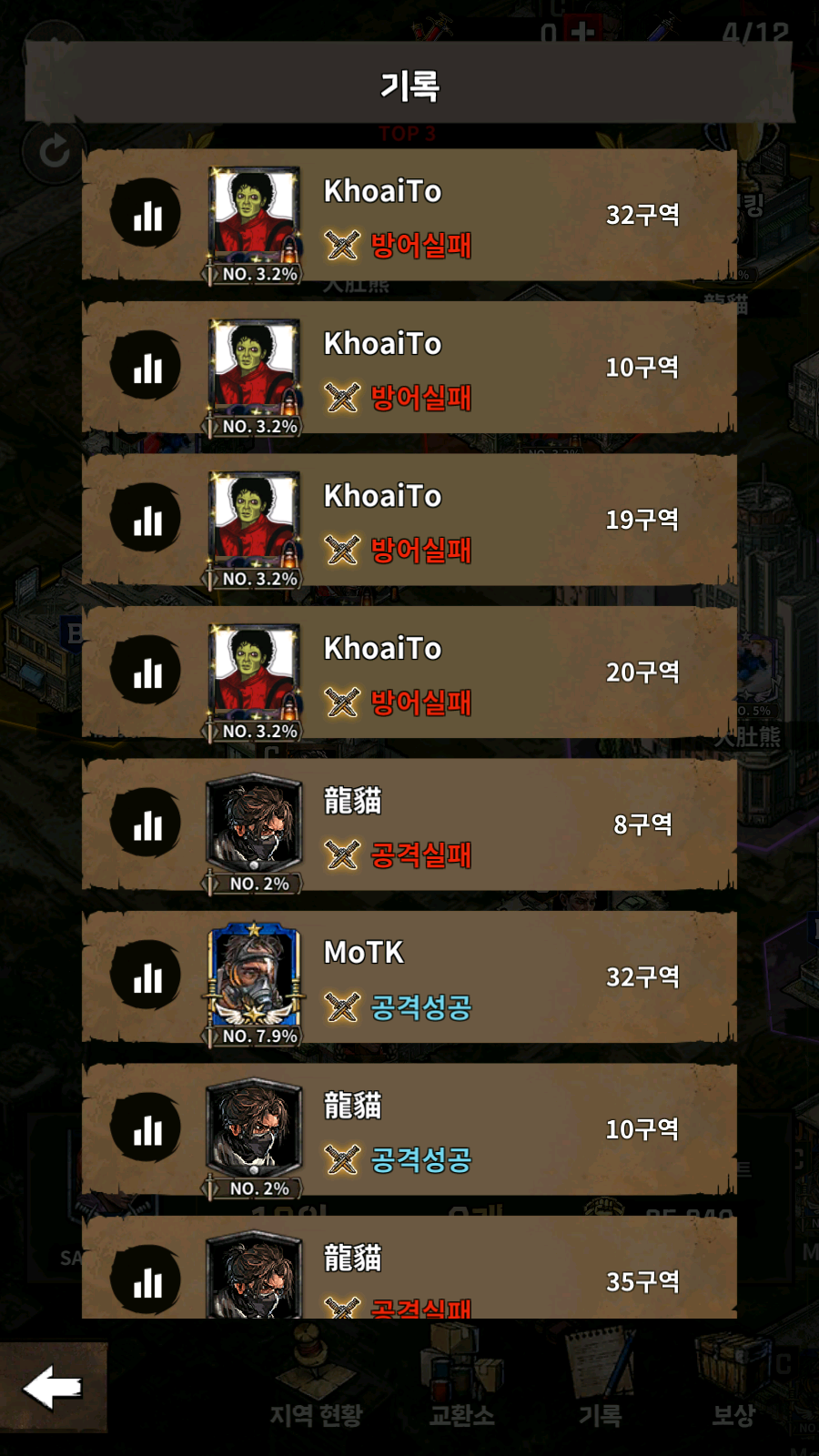View KhoaiTo's portrait on 32구역 record

pyautogui.click(x=254, y=214)
